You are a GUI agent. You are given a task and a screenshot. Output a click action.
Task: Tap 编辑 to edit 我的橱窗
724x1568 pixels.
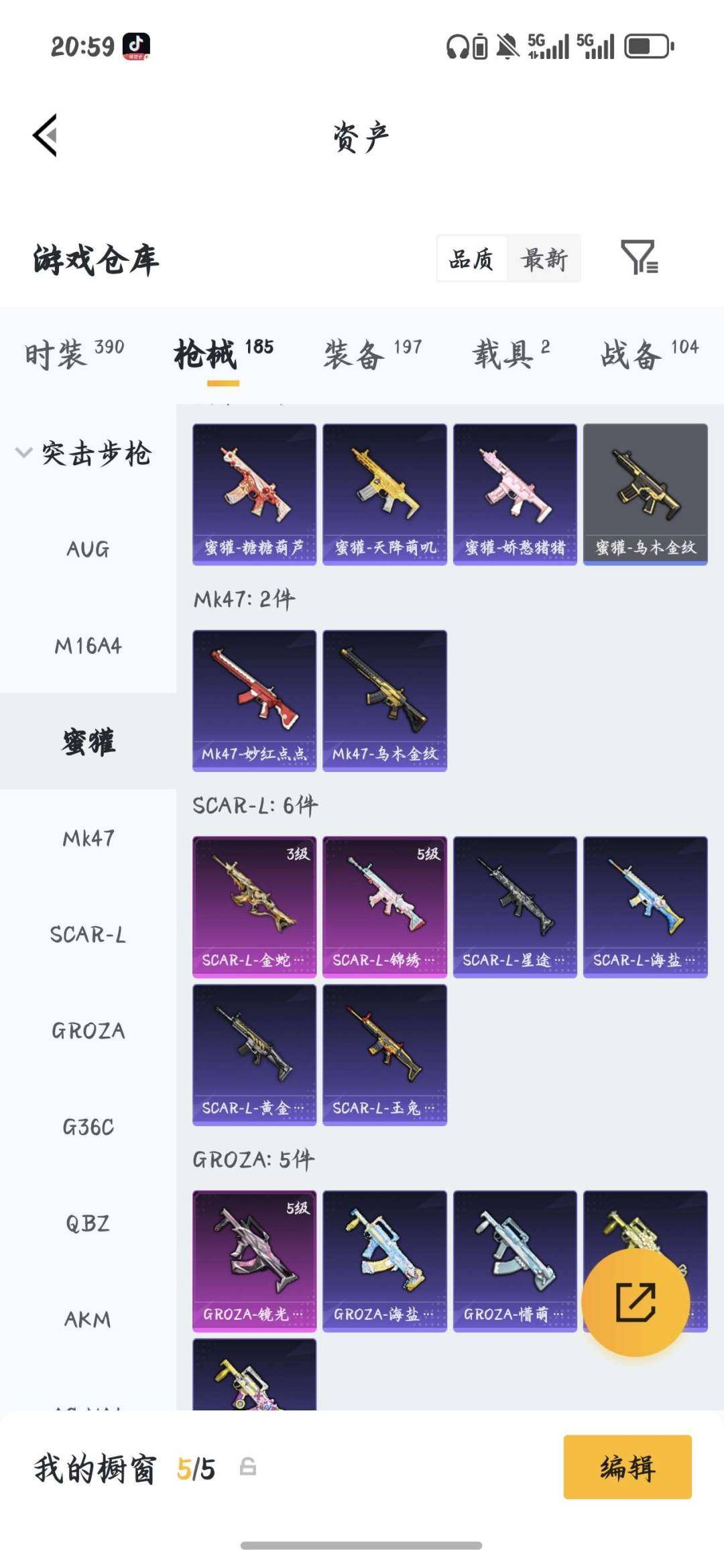[627, 1467]
